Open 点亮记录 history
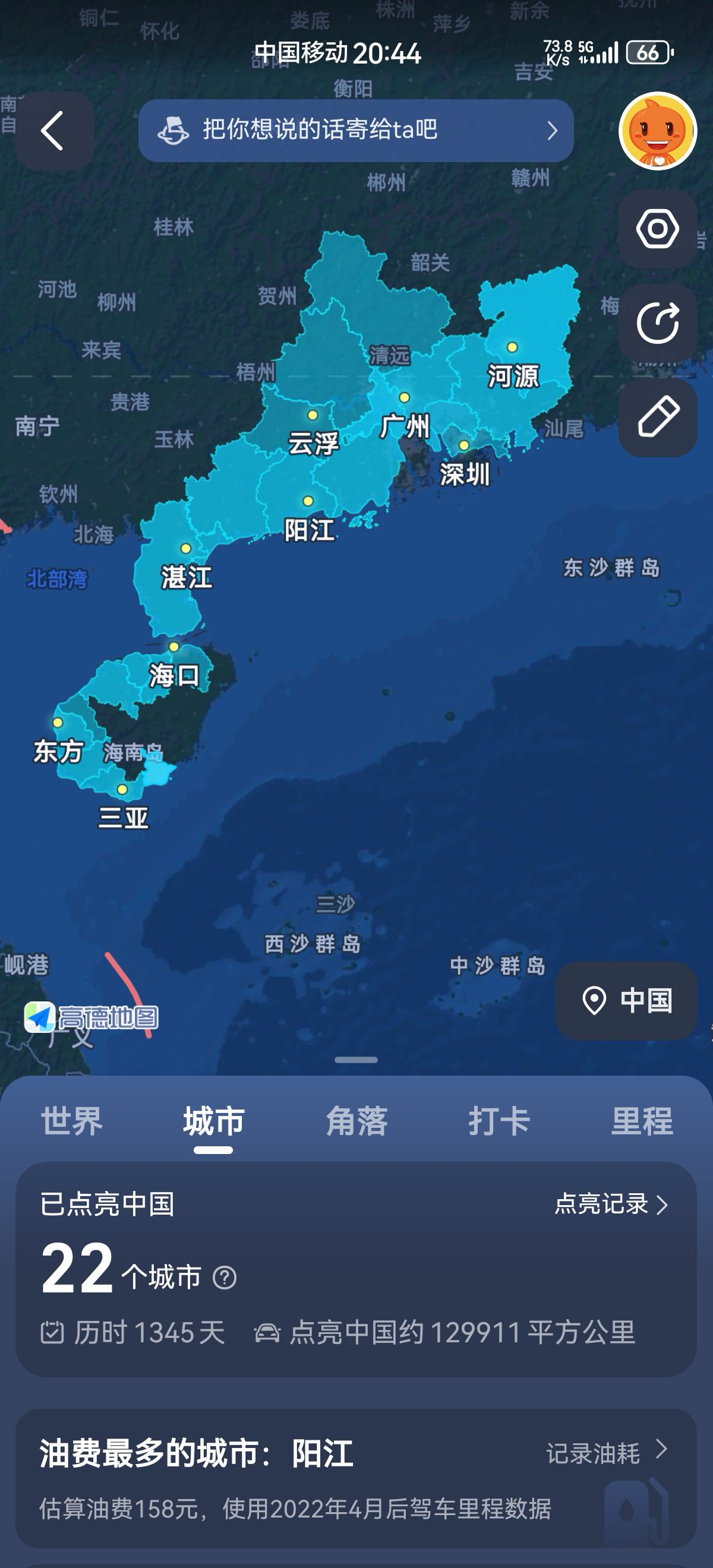 611,1204
